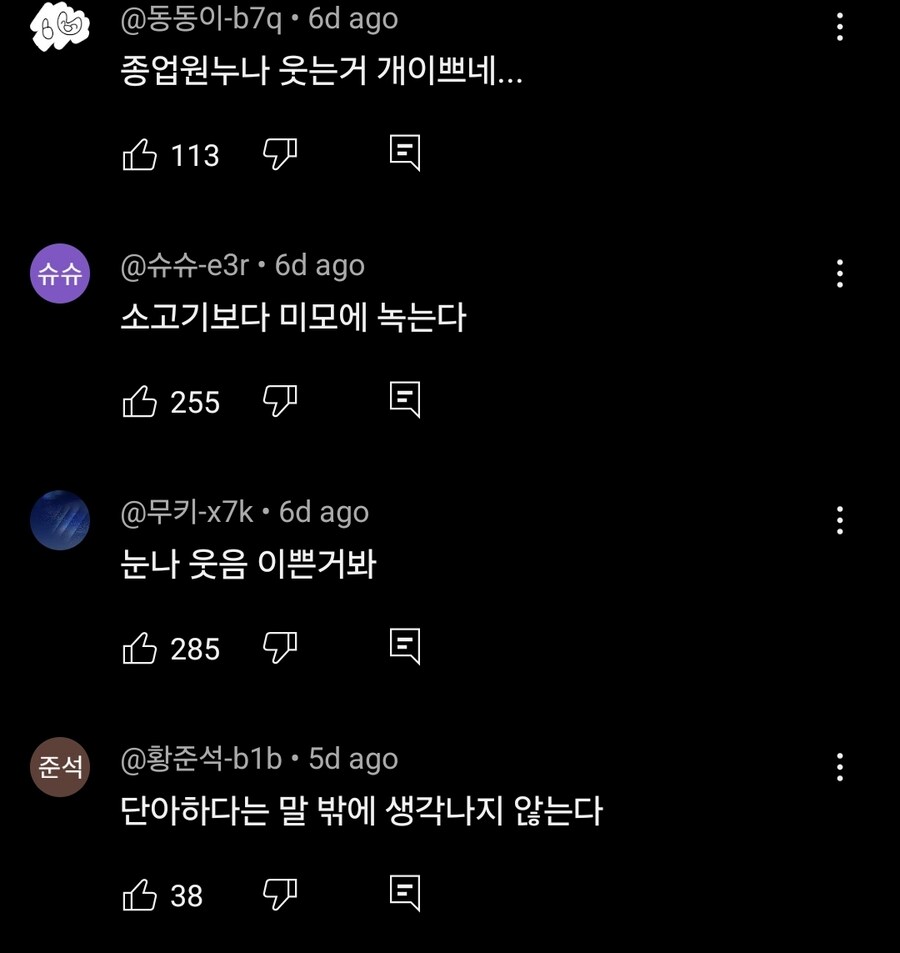Screen dimensions: 900x953
Task: Open the reply box under @동동이-b7q's comment
Action: [x=404, y=153]
